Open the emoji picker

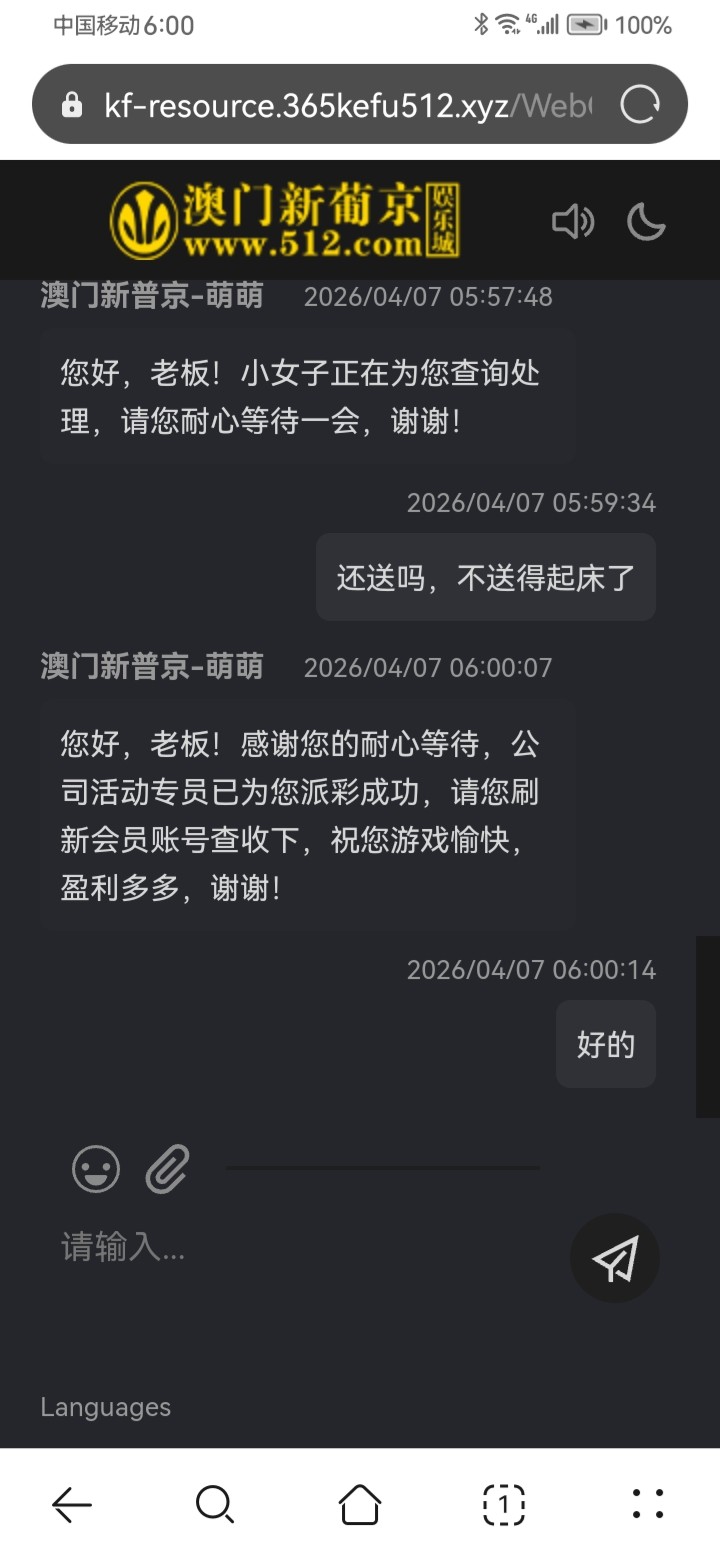coord(96,1169)
